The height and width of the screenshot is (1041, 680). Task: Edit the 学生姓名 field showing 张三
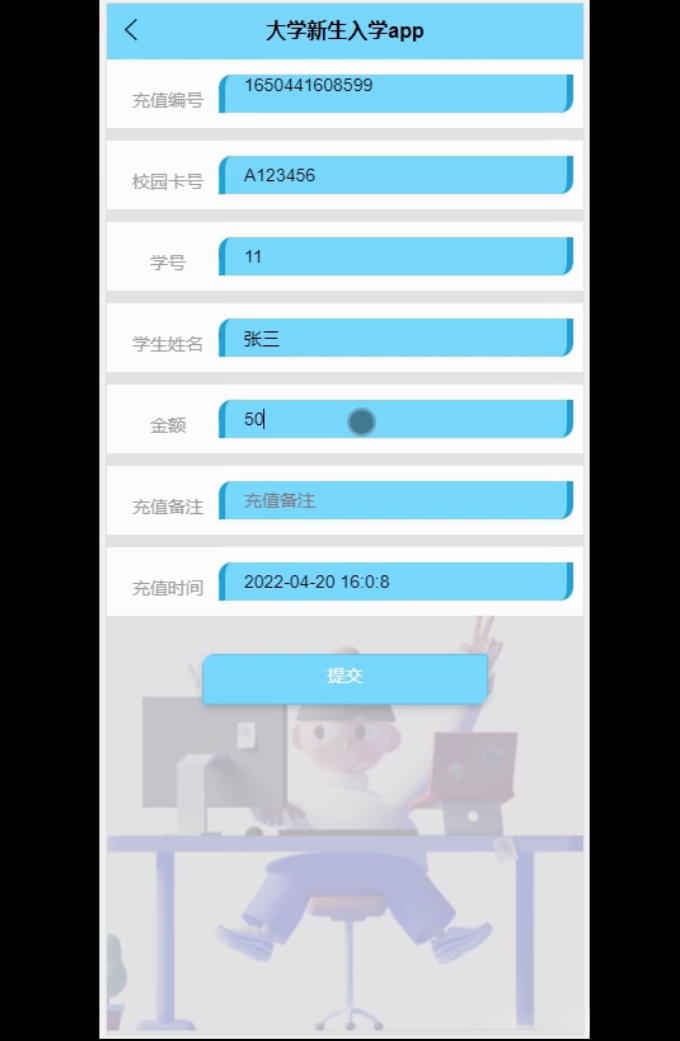coord(395,339)
